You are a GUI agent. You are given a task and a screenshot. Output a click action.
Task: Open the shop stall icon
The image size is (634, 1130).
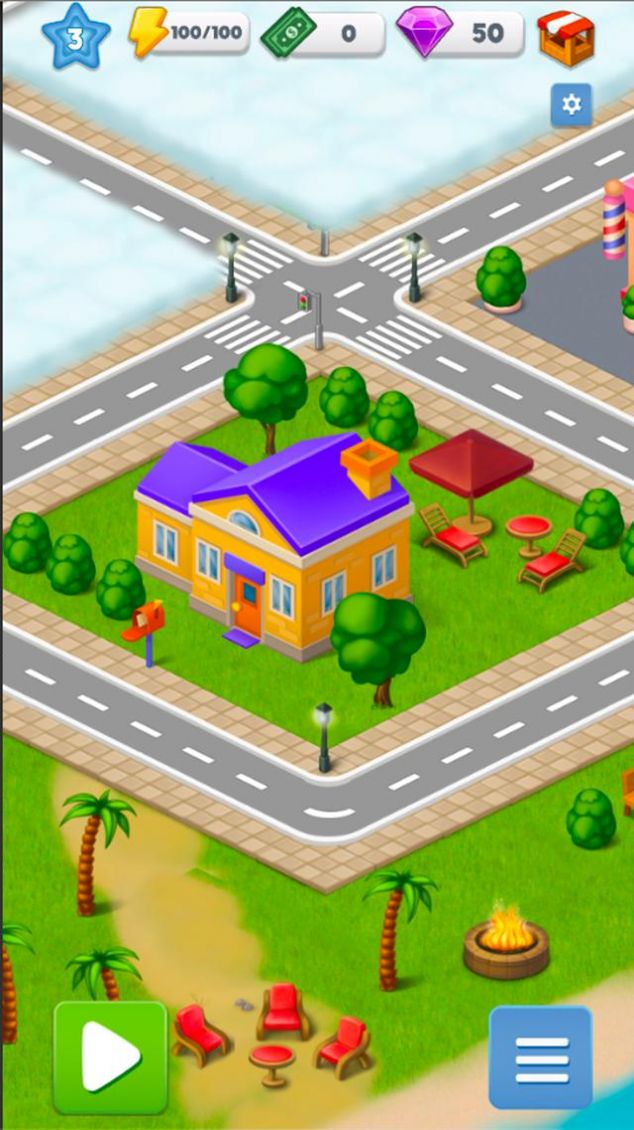point(566,38)
